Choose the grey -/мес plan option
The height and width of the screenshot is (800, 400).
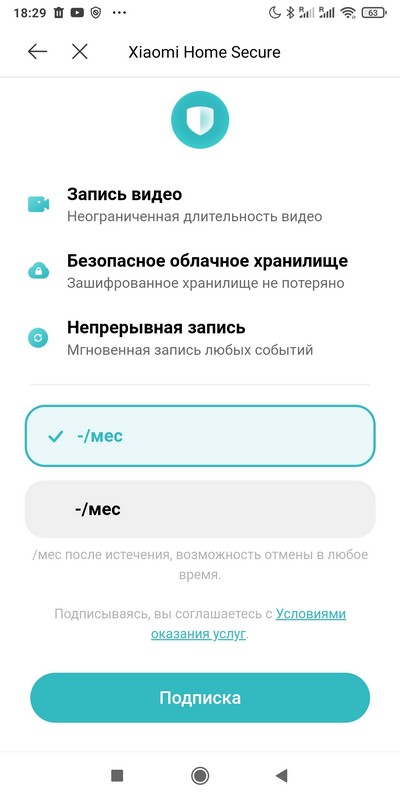200,509
